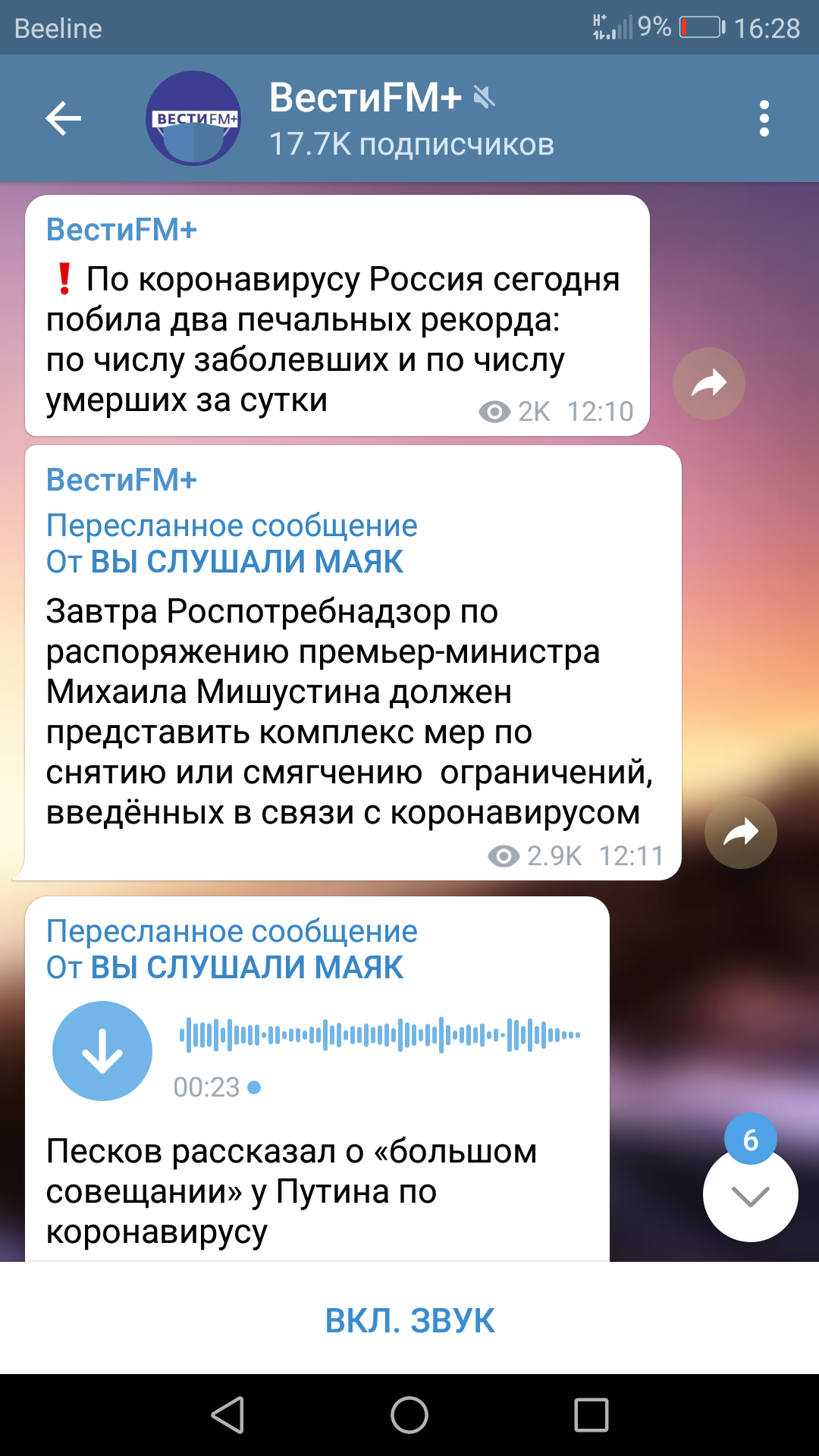Go back from ВестиFM+ channel
Image resolution: width=819 pixels, height=1456 pixels.
64,118
